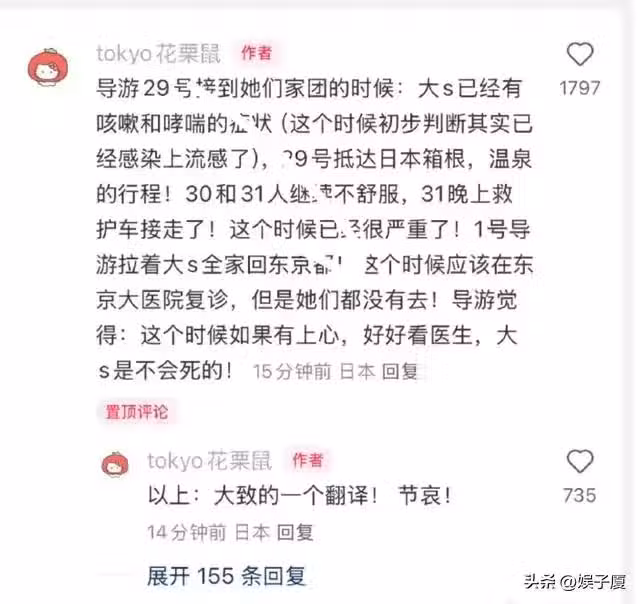This screenshot has width=640, height=604.
Task: Open the avatar beside the 节哀 reply
Action: pos(117,462)
